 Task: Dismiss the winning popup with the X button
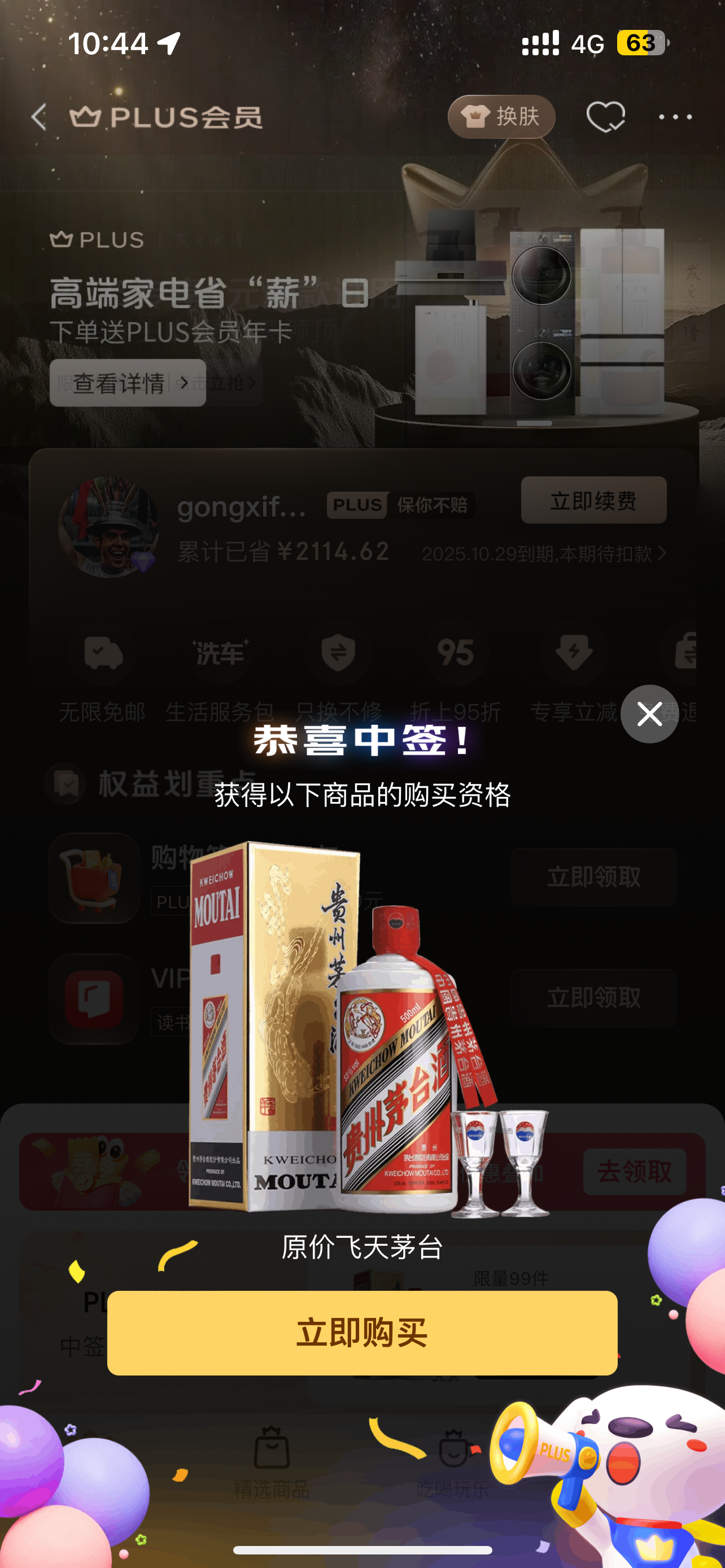click(649, 713)
